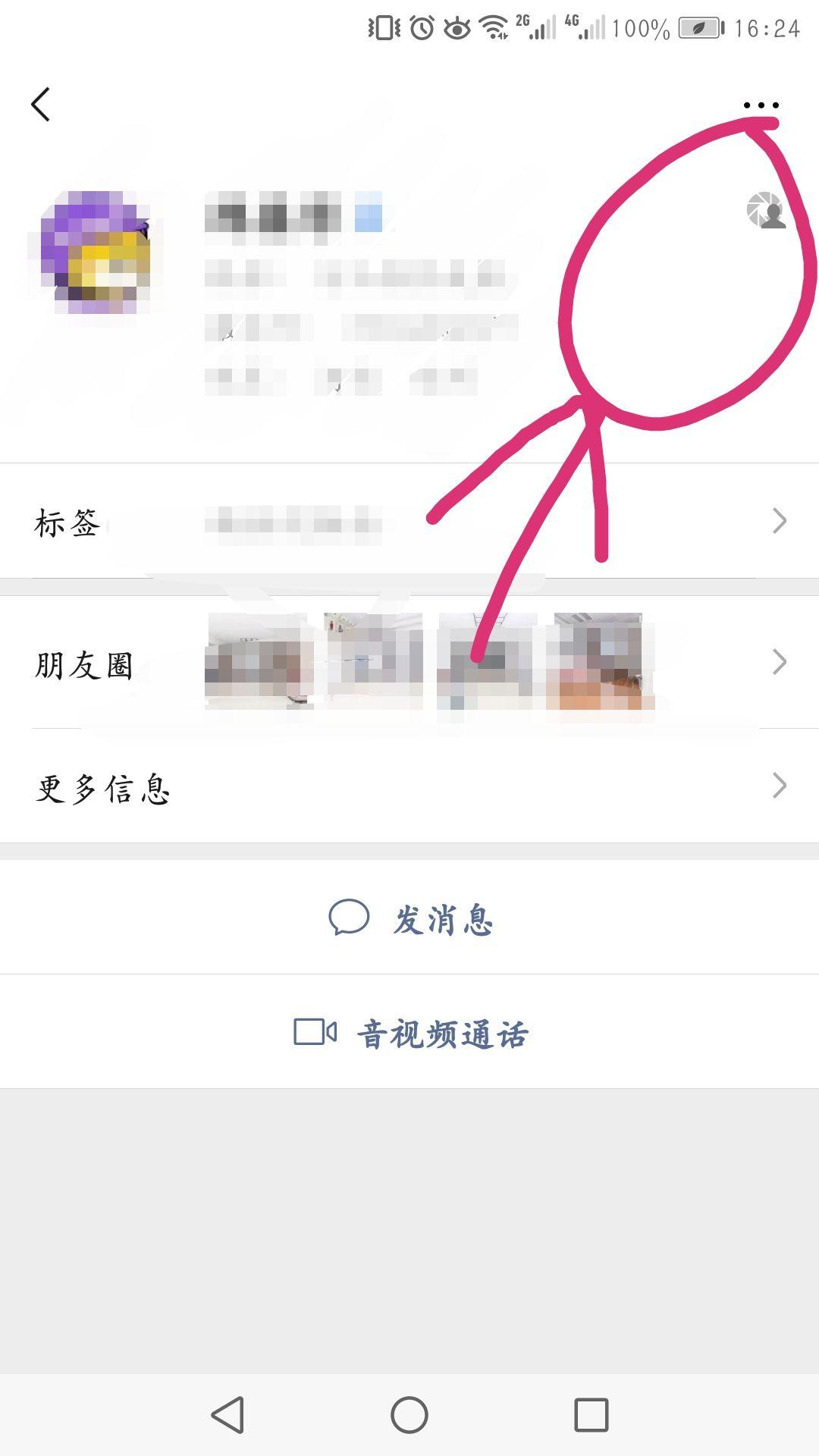Open the 标签 row
Screen dimensions: 819x1456
click(x=409, y=522)
